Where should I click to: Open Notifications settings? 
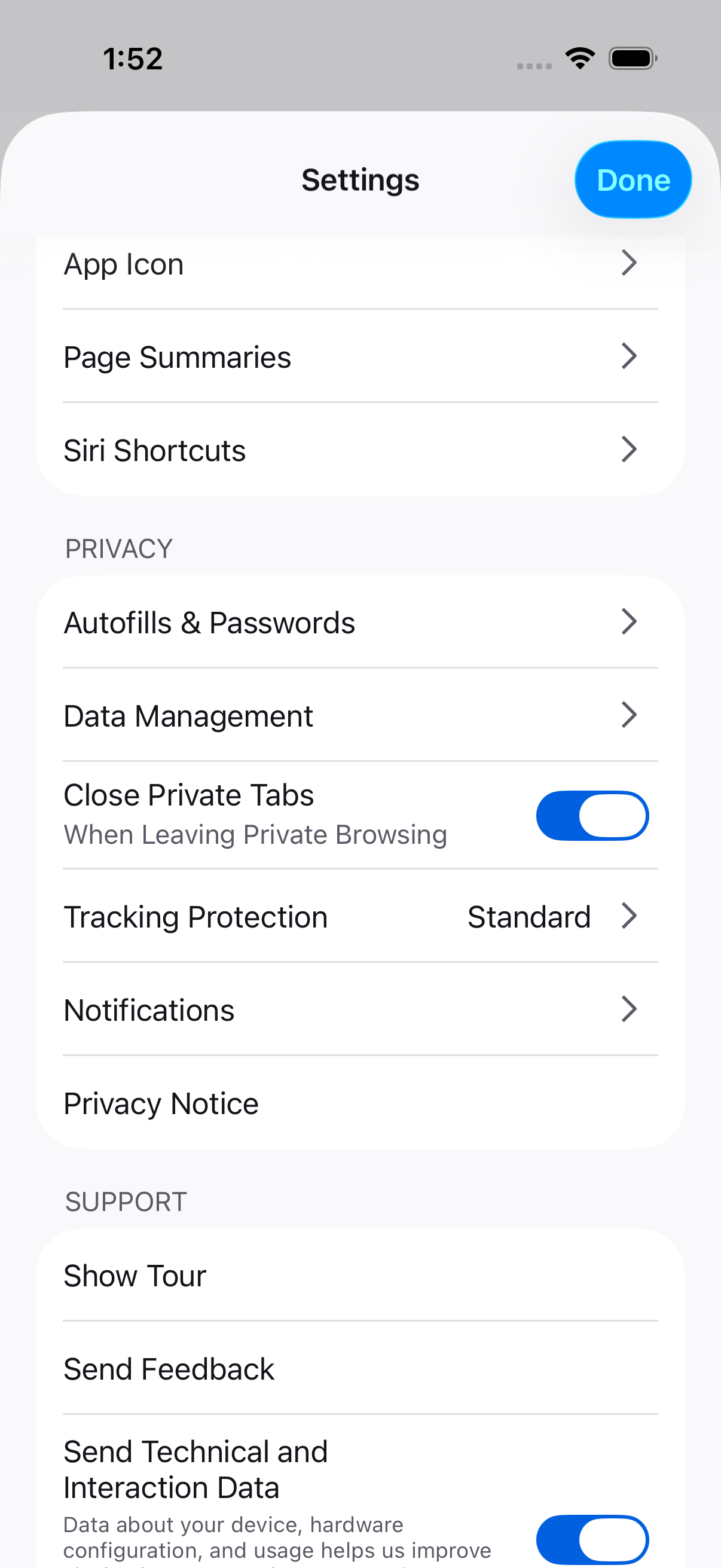click(x=360, y=1010)
